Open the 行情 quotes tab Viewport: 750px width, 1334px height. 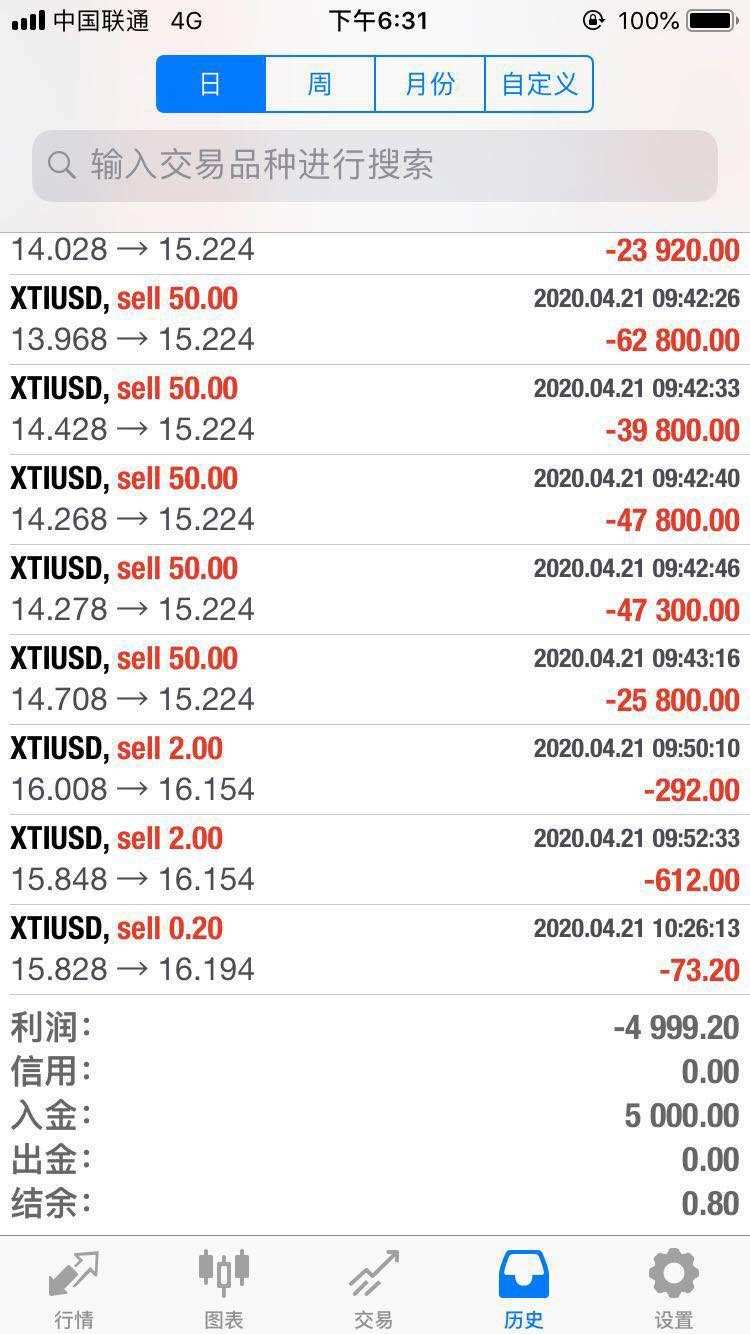pyautogui.click(x=74, y=1288)
